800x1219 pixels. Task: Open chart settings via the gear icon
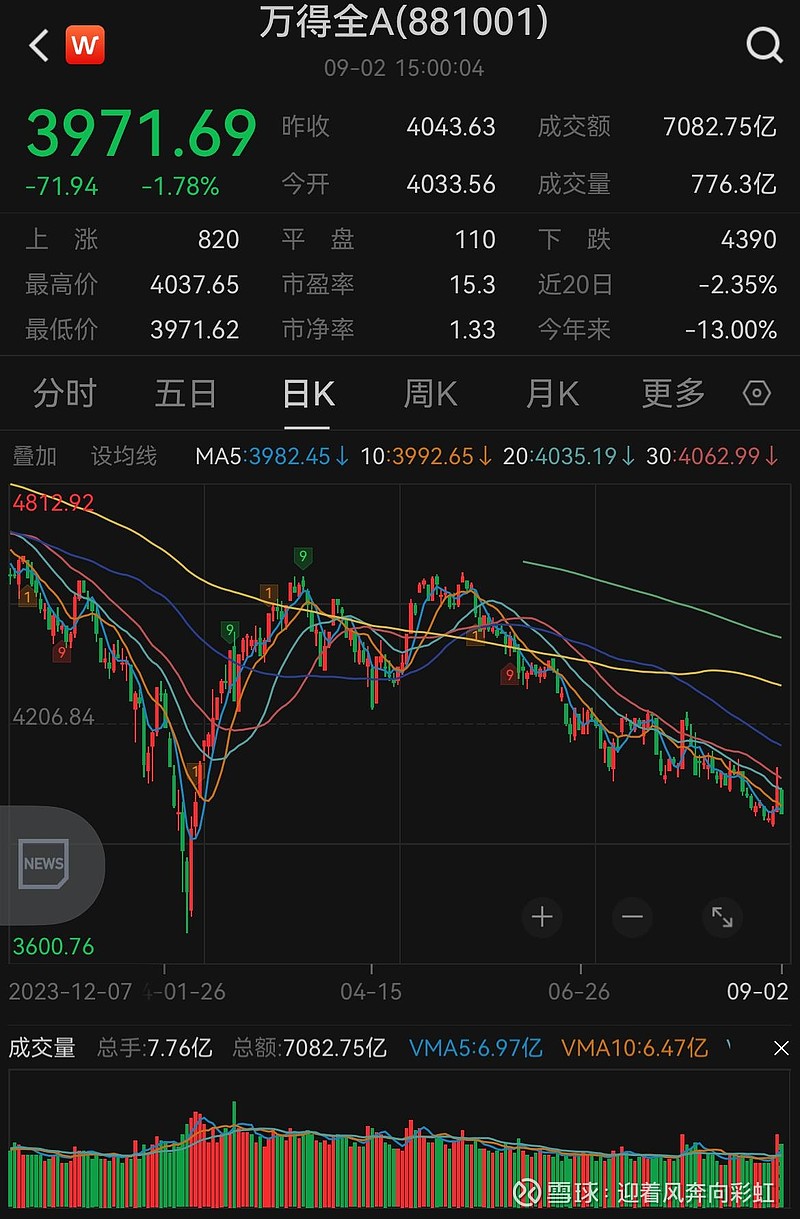pos(757,394)
